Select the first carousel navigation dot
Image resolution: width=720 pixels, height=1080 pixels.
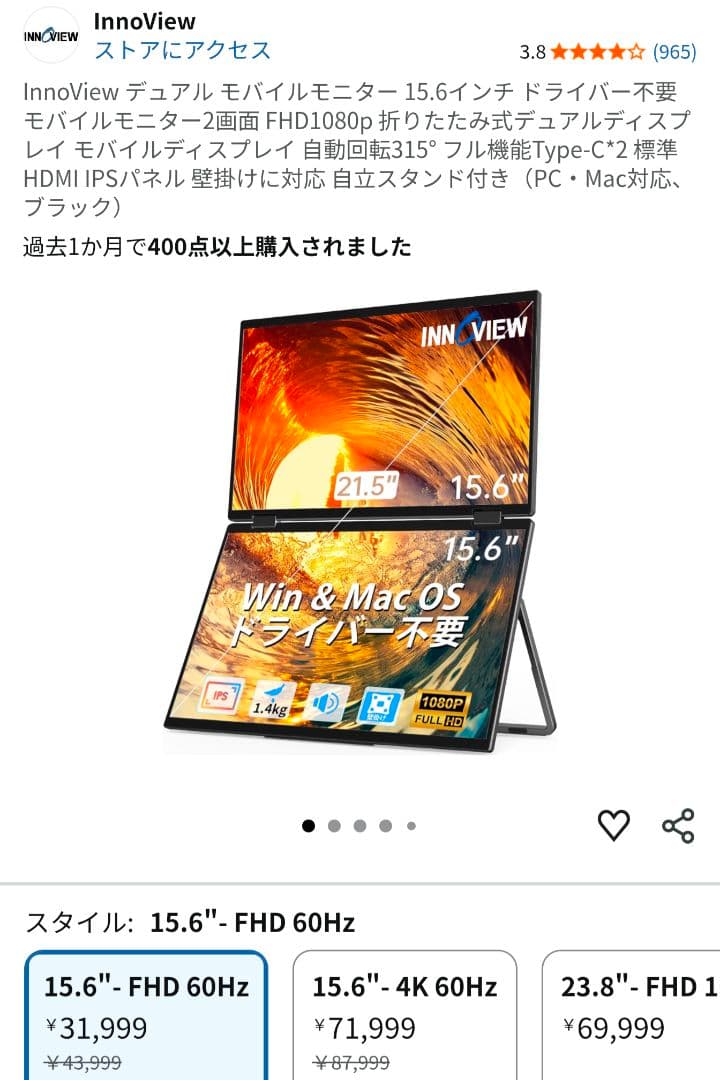[x=310, y=826]
